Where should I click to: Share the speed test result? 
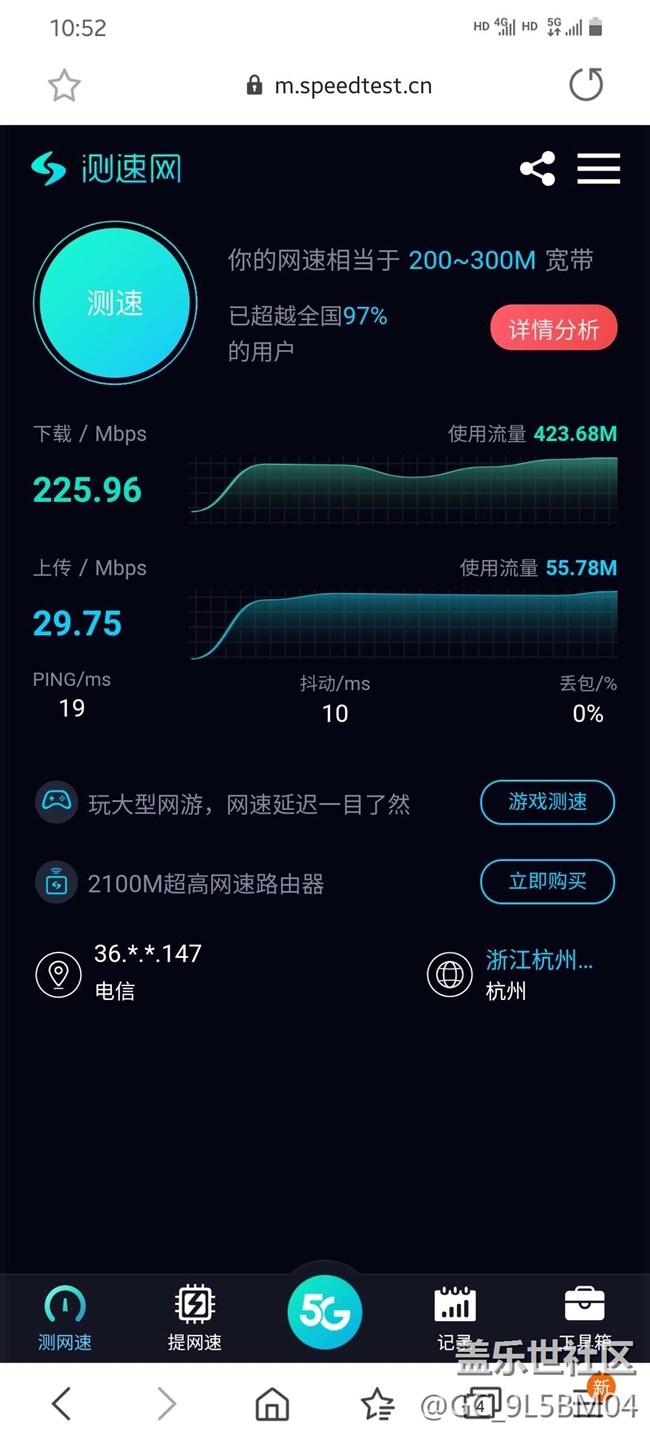tap(538, 169)
